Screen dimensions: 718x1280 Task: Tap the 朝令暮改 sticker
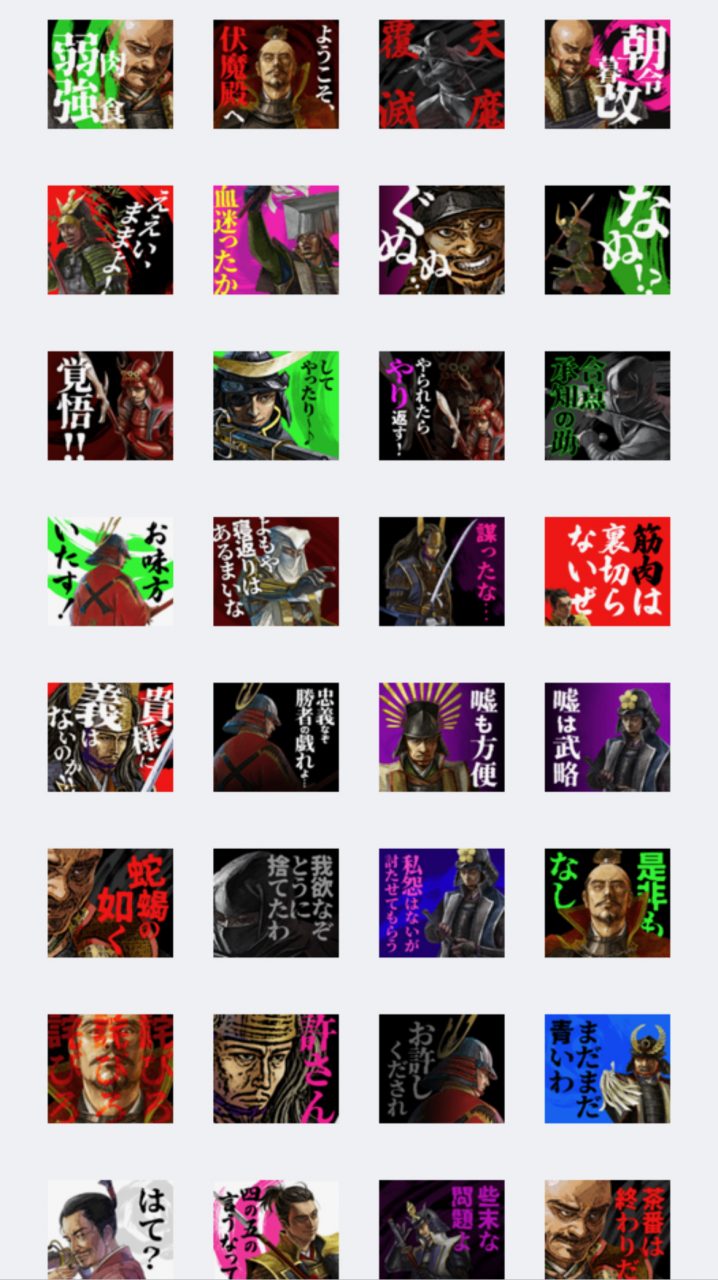pyautogui.click(x=607, y=74)
